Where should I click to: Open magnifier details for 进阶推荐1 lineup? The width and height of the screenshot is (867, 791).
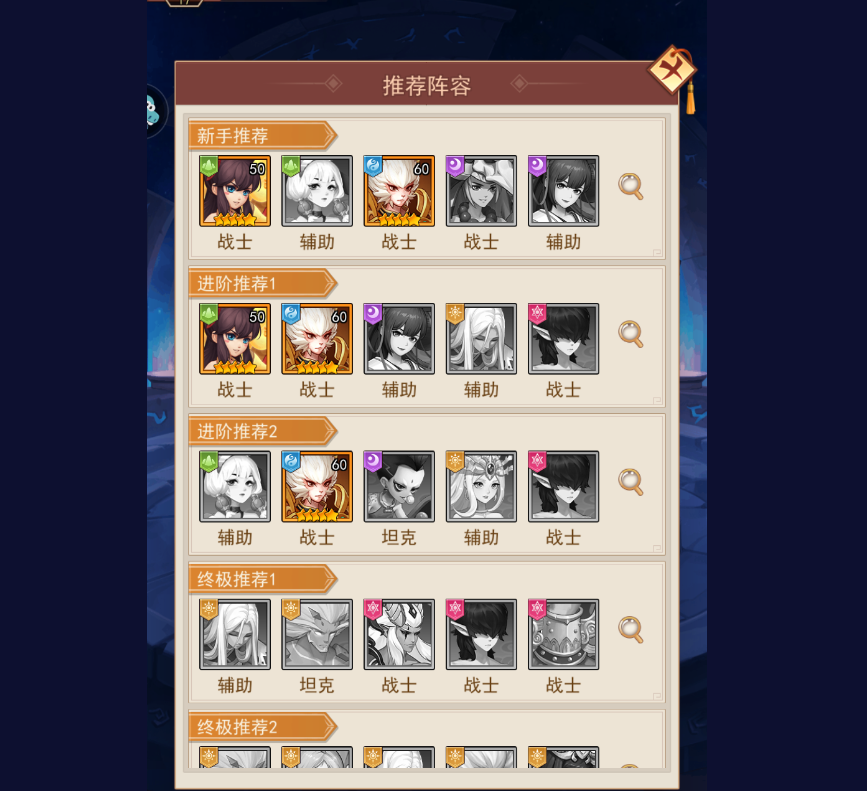pos(630,334)
